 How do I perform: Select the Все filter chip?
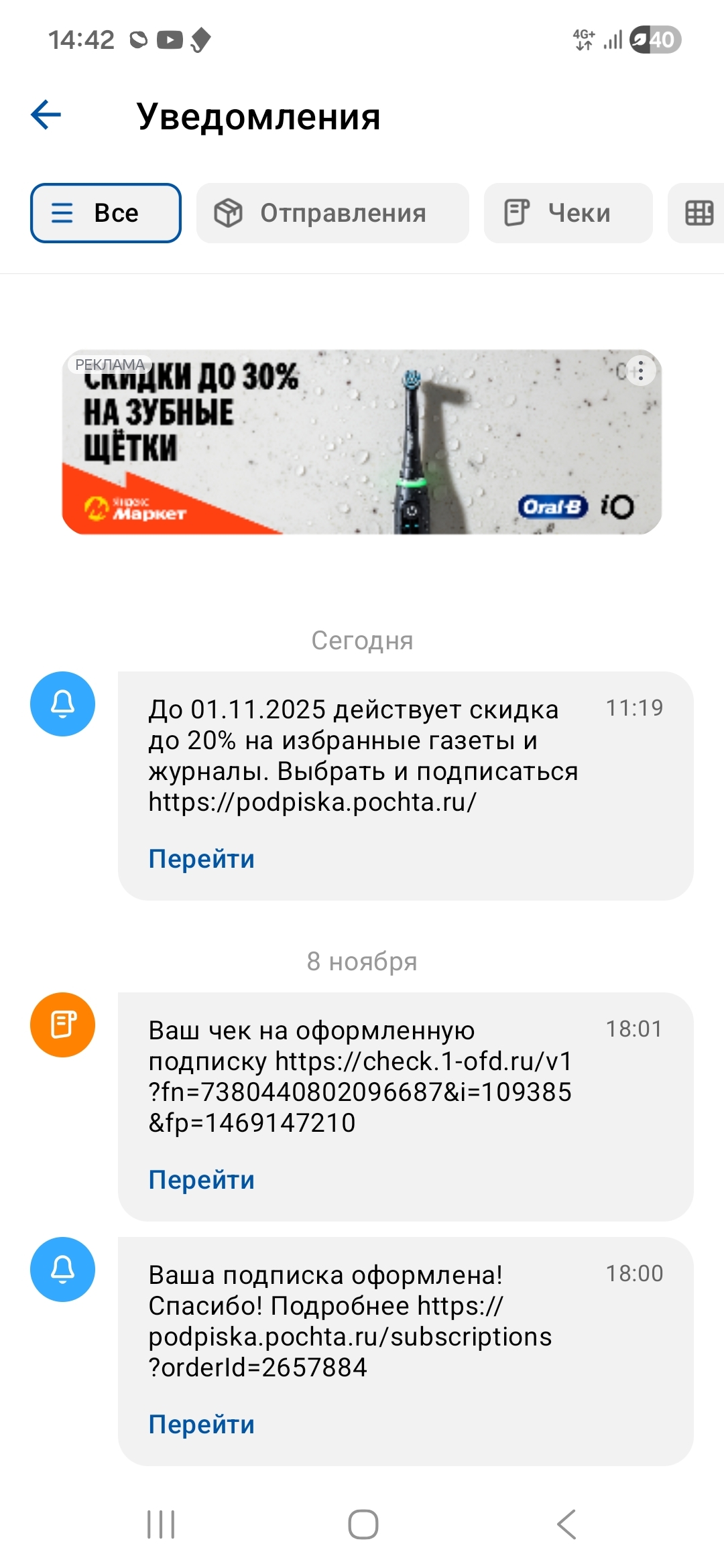[106, 213]
